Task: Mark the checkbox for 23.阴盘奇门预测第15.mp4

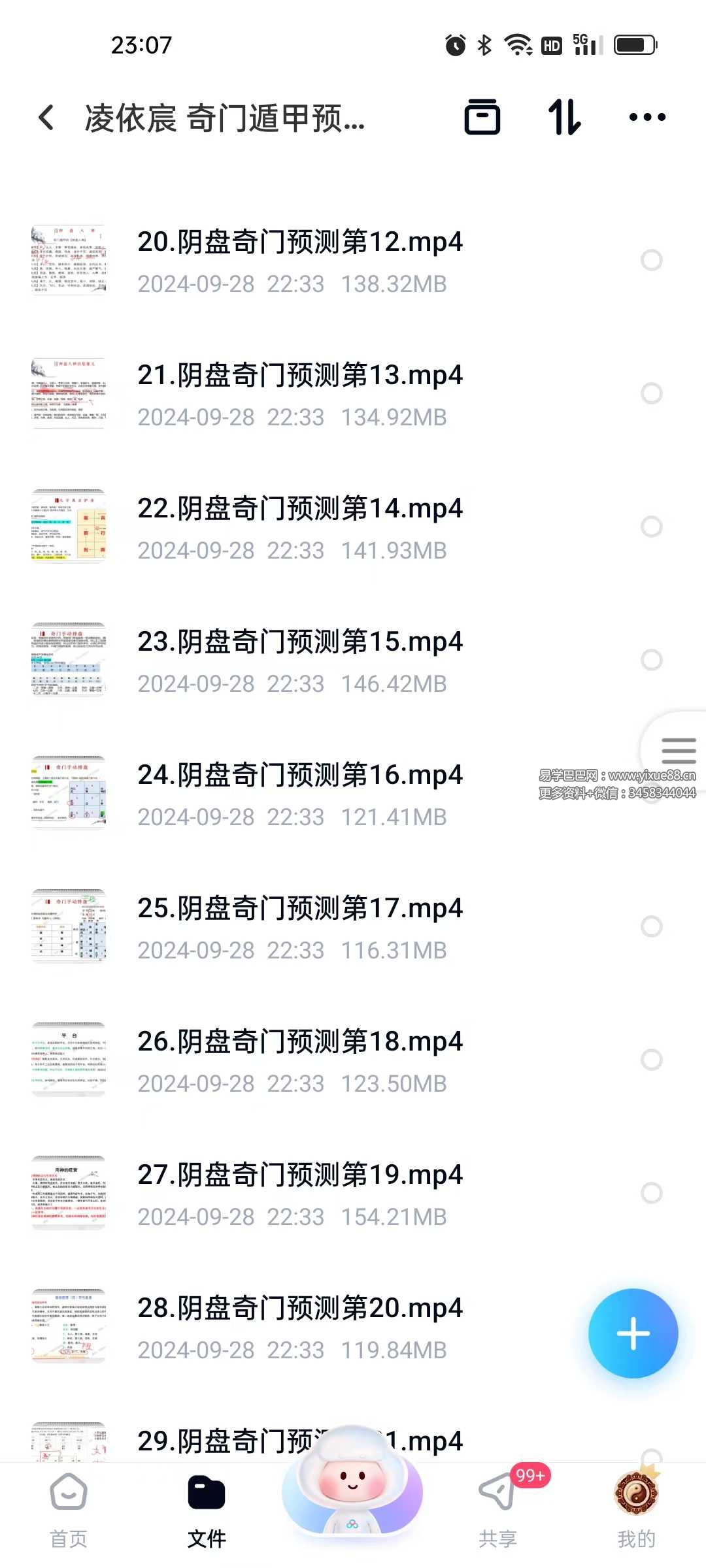Action: (x=652, y=660)
